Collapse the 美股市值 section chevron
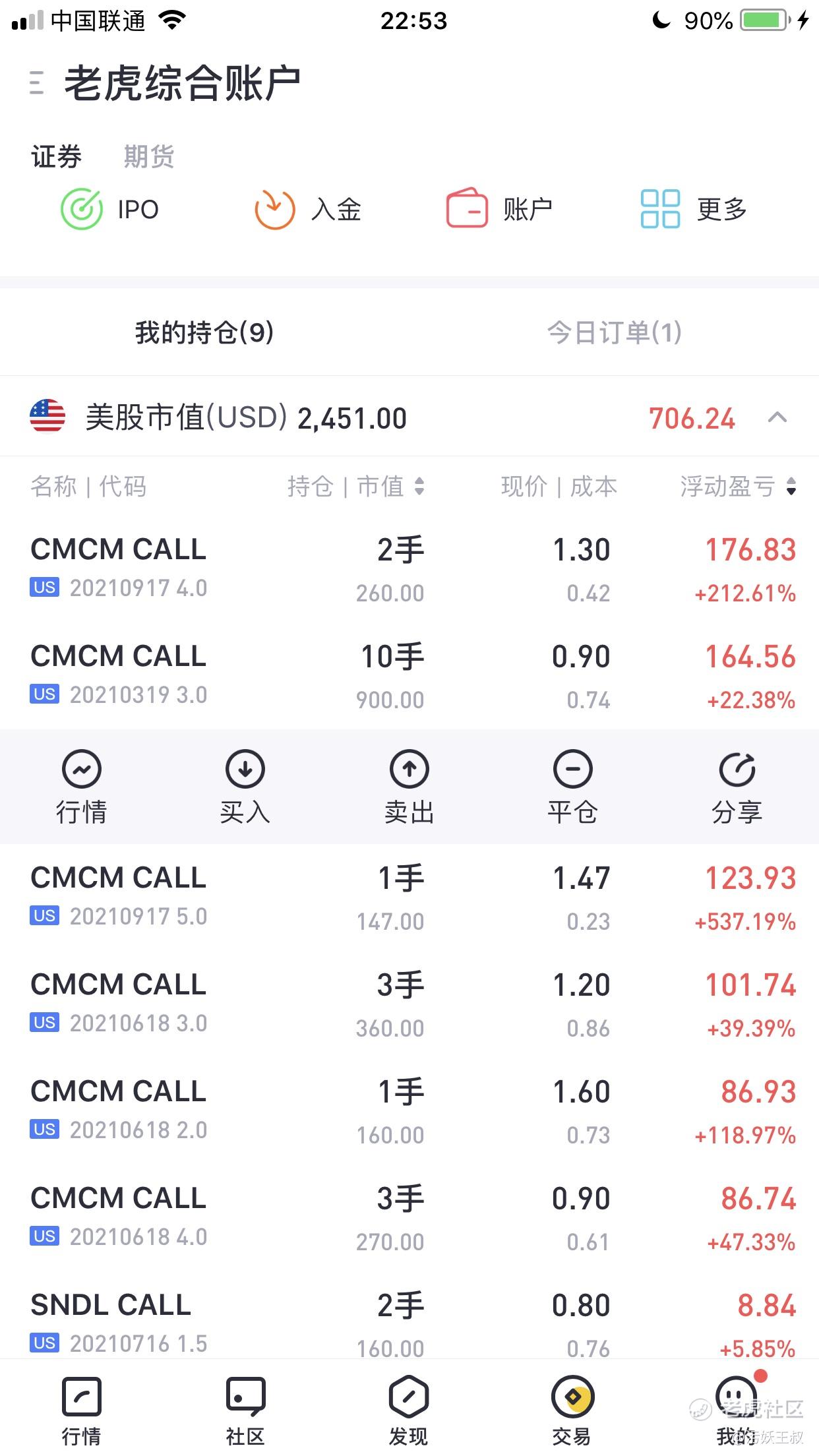This screenshot has height=1456, width=819. point(777,417)
